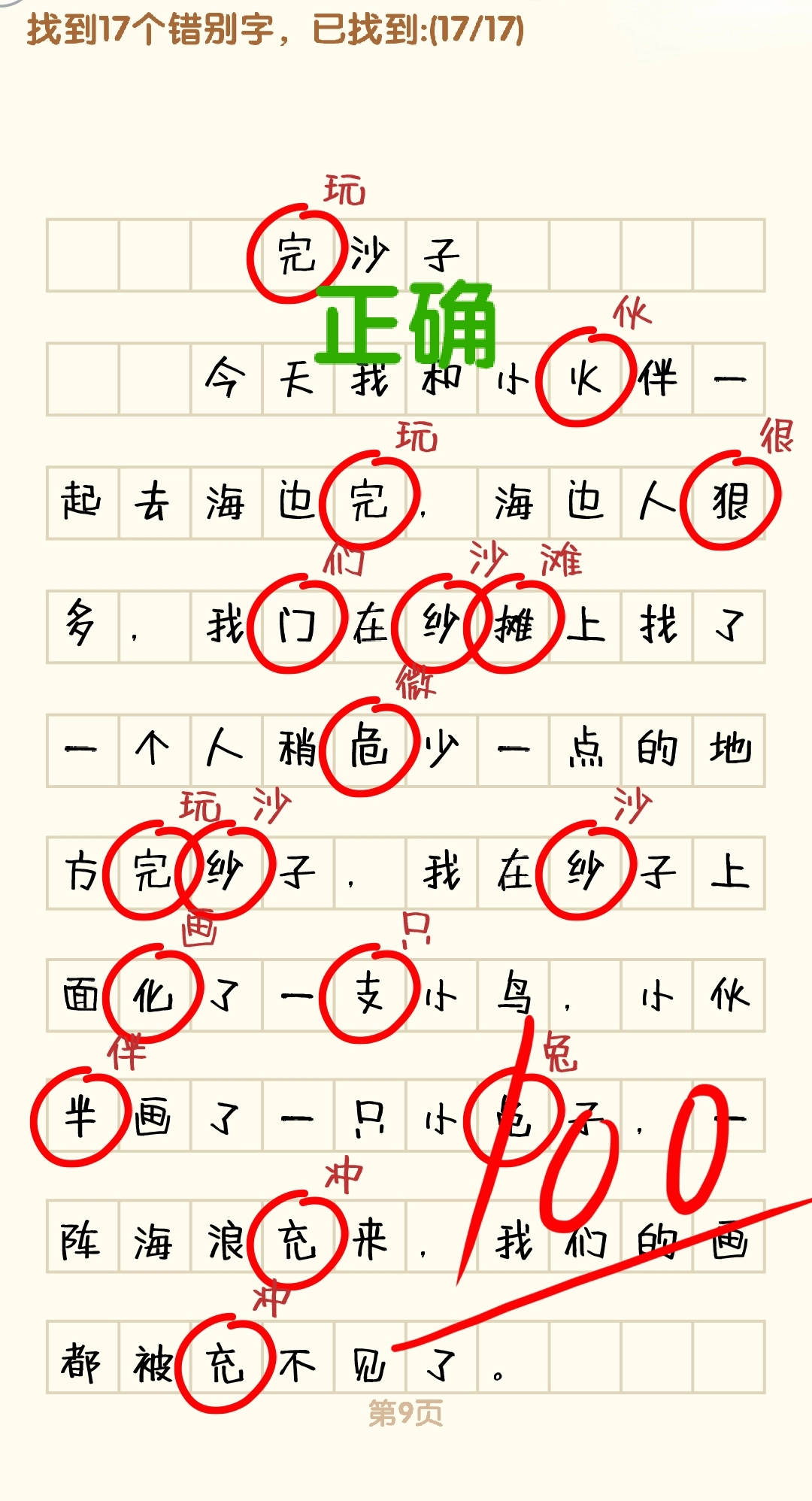812x1501 pixels.
Task: Select the circled 化 character after 面
Action: (x=153, y=996)
